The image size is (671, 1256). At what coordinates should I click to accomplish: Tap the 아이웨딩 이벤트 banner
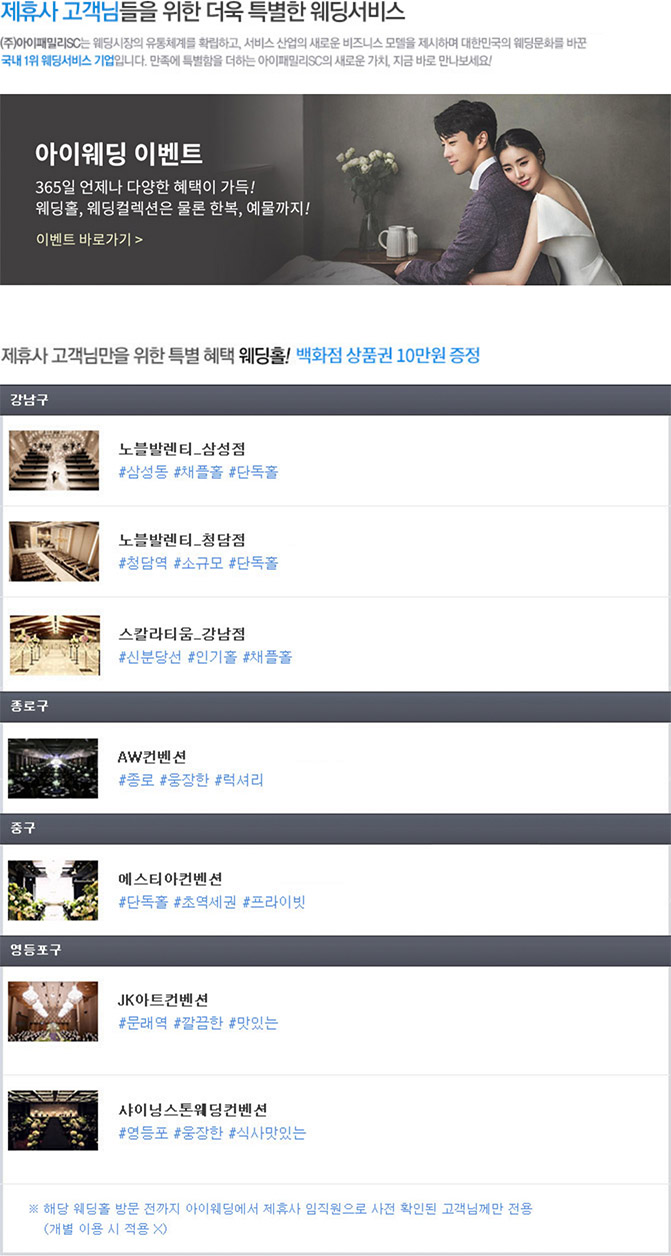pyautogui.click(x=335, y=189)
